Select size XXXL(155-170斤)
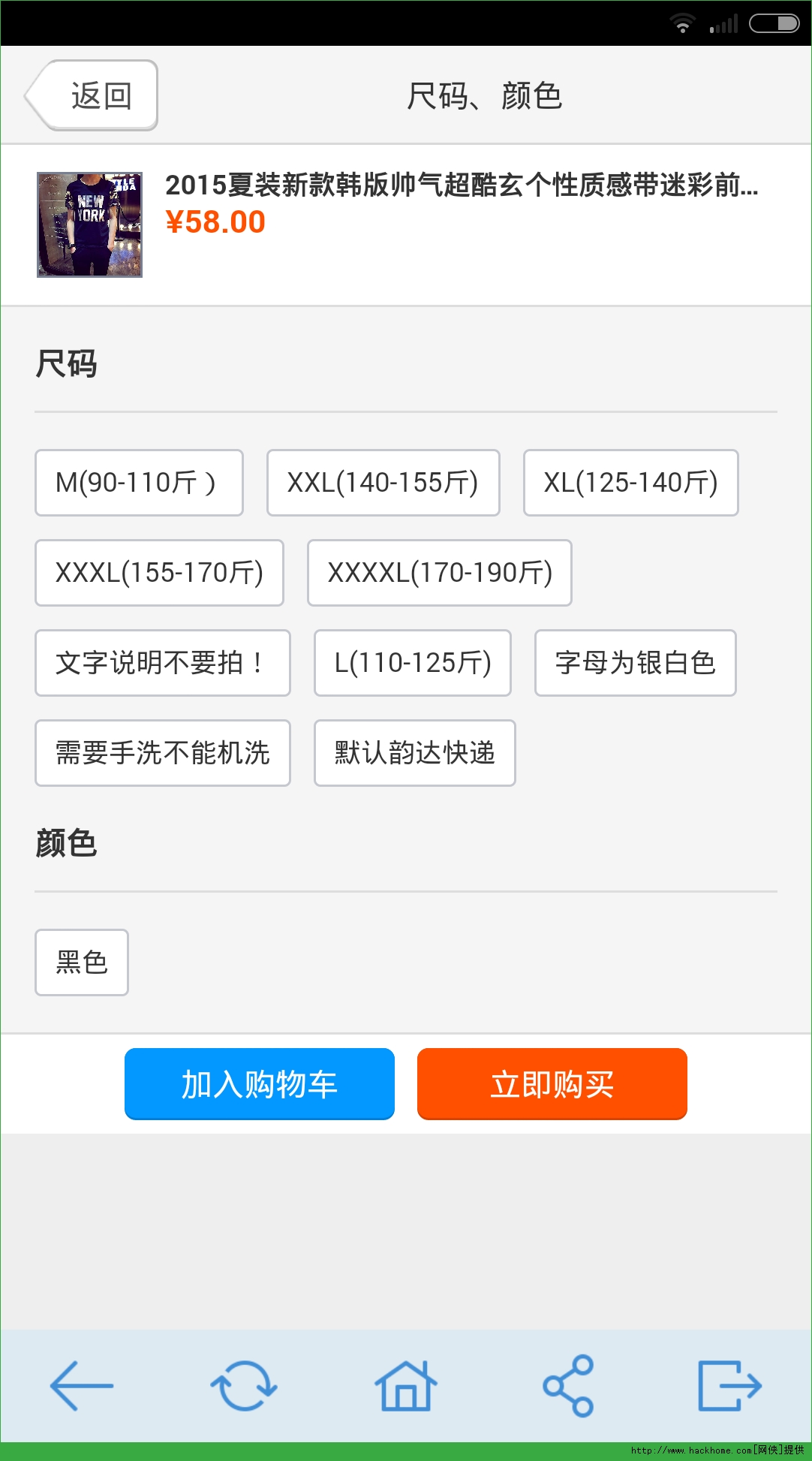Viewport: 812px width, 1461px height. (159, 573)
